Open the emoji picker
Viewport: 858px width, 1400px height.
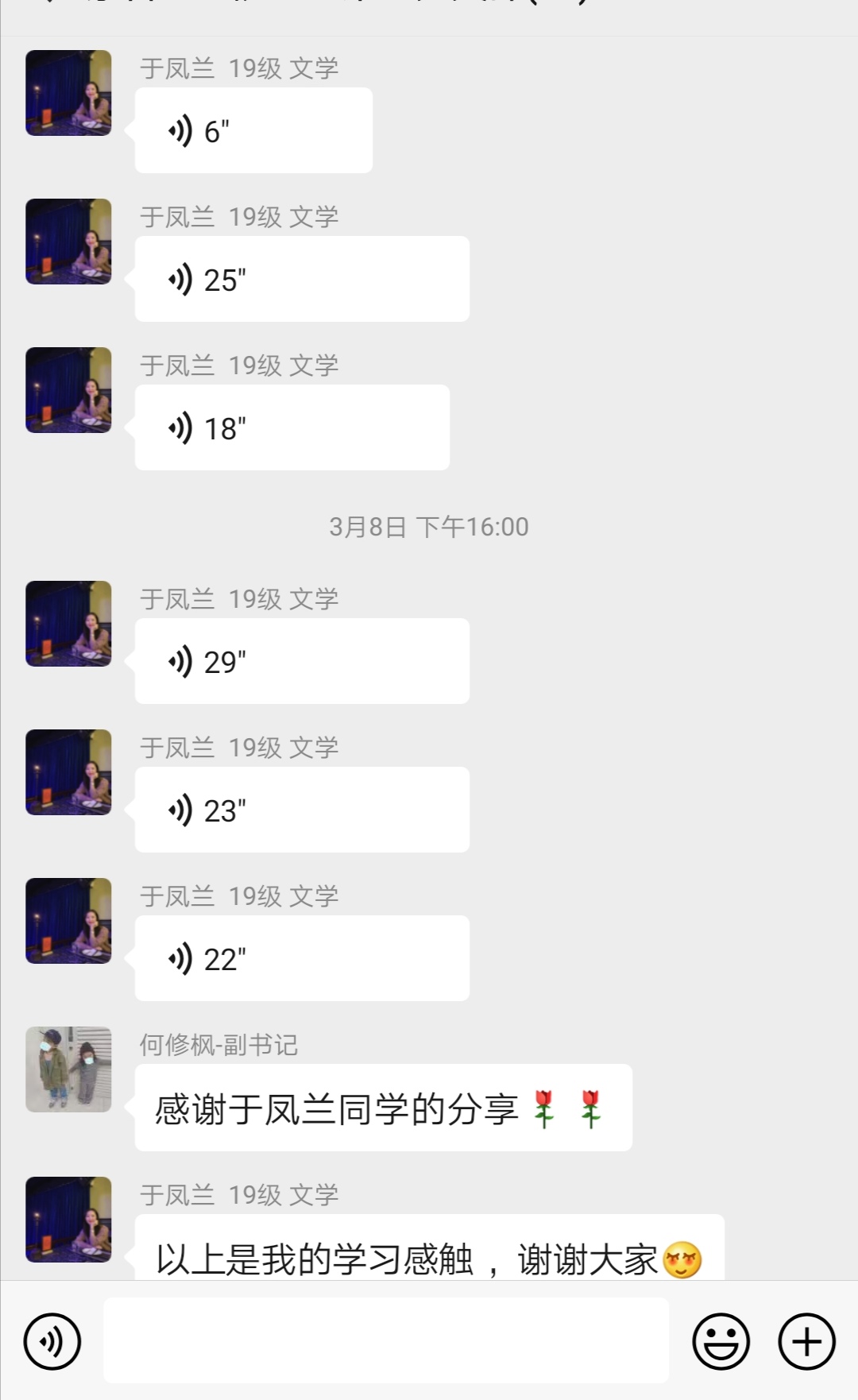(x=721, y=1342)
